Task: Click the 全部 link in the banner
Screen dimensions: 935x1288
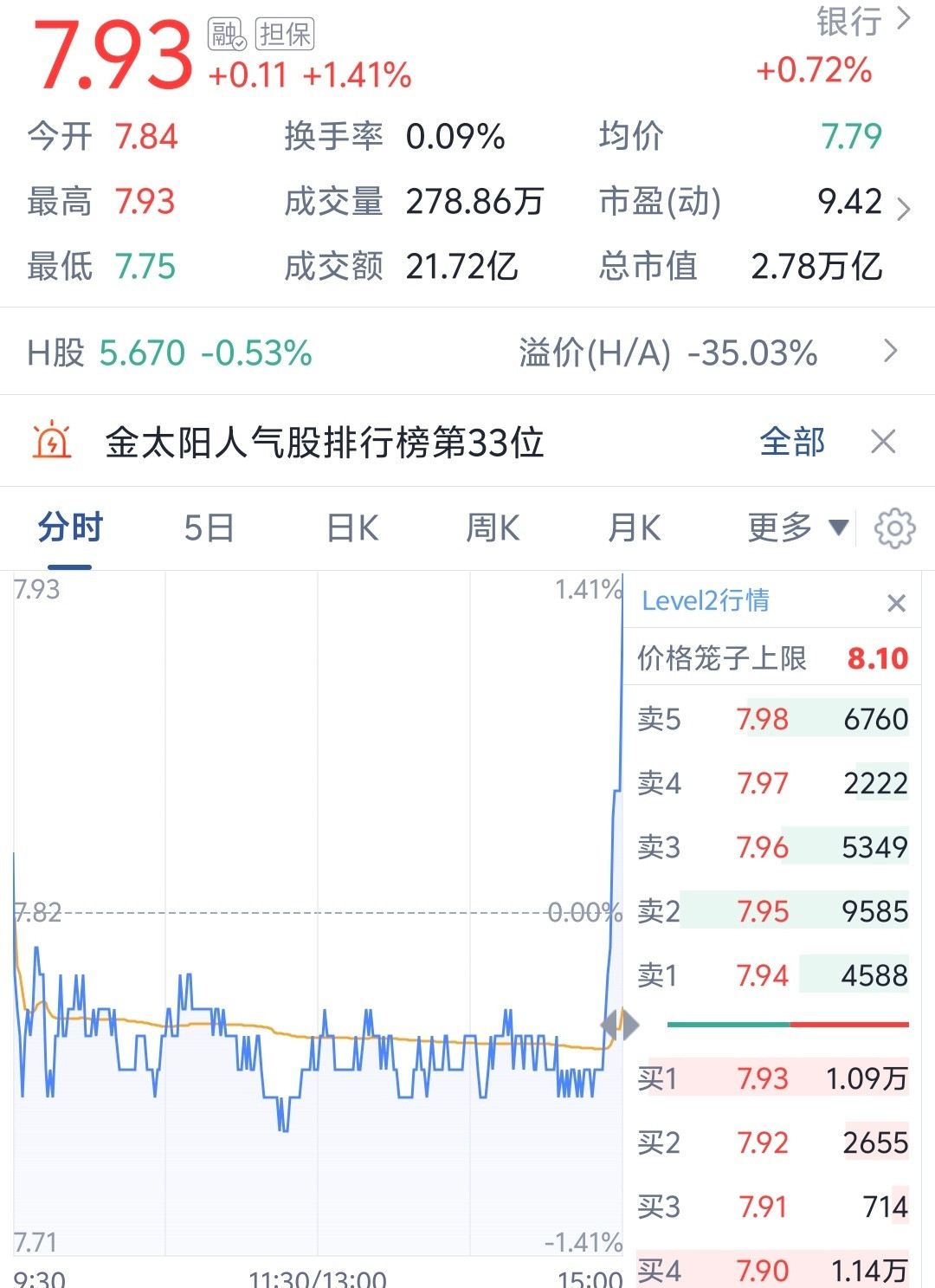Action: [x=792, y=442]
